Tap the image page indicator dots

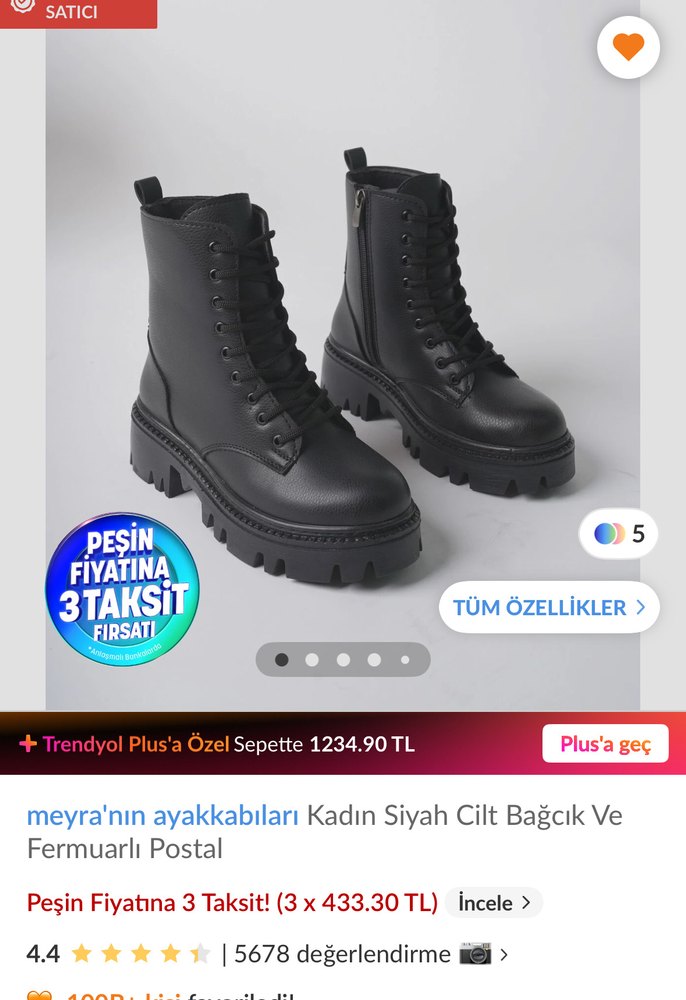(343, 659)
